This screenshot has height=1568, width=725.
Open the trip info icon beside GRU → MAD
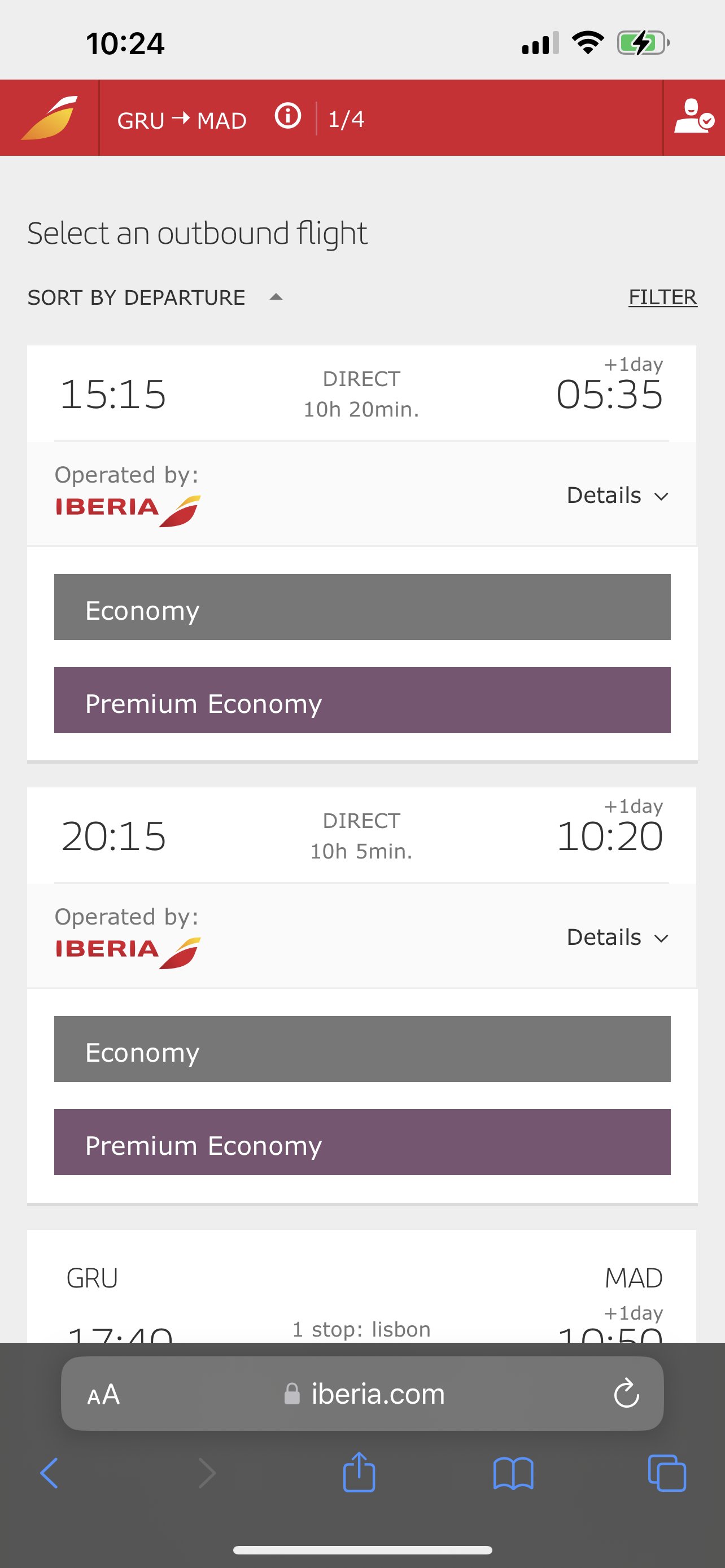tap(287, 116)
